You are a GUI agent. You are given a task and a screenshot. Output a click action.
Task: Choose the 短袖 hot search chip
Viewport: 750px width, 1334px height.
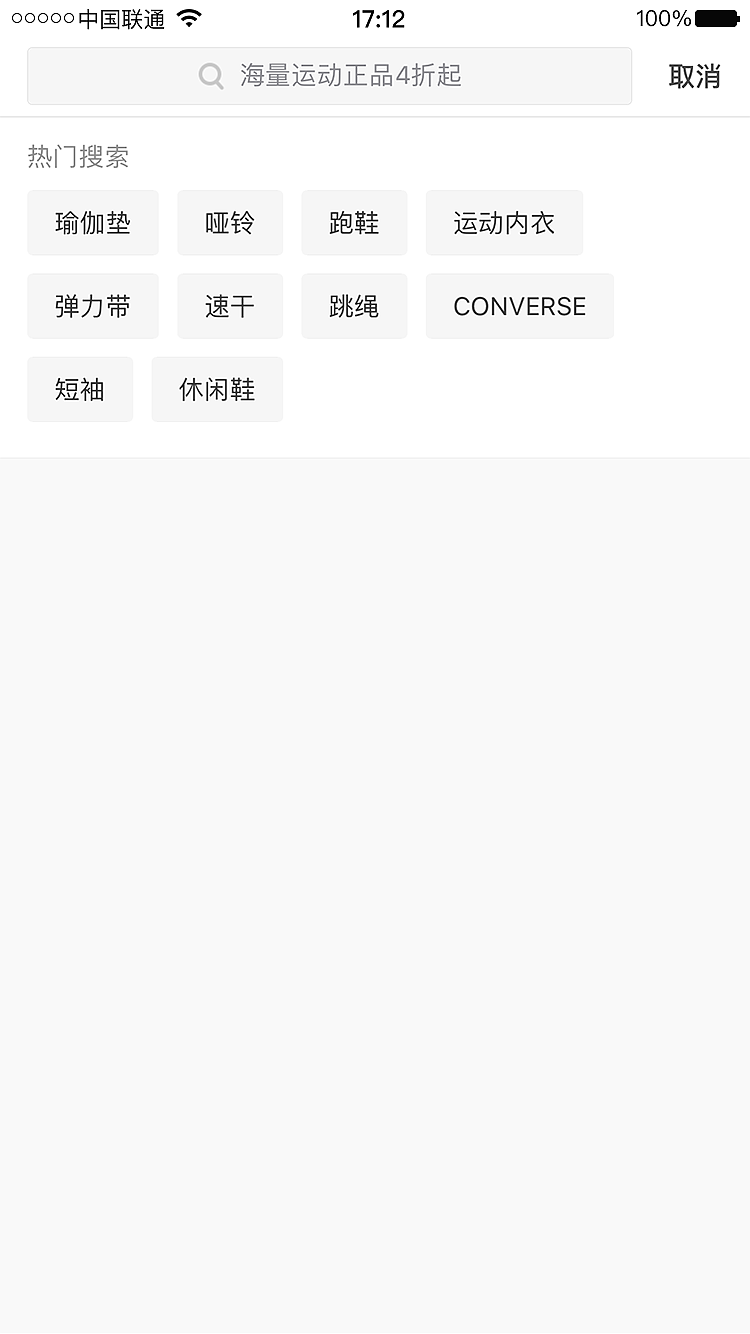pyautogui.click(x=80, y=389)
